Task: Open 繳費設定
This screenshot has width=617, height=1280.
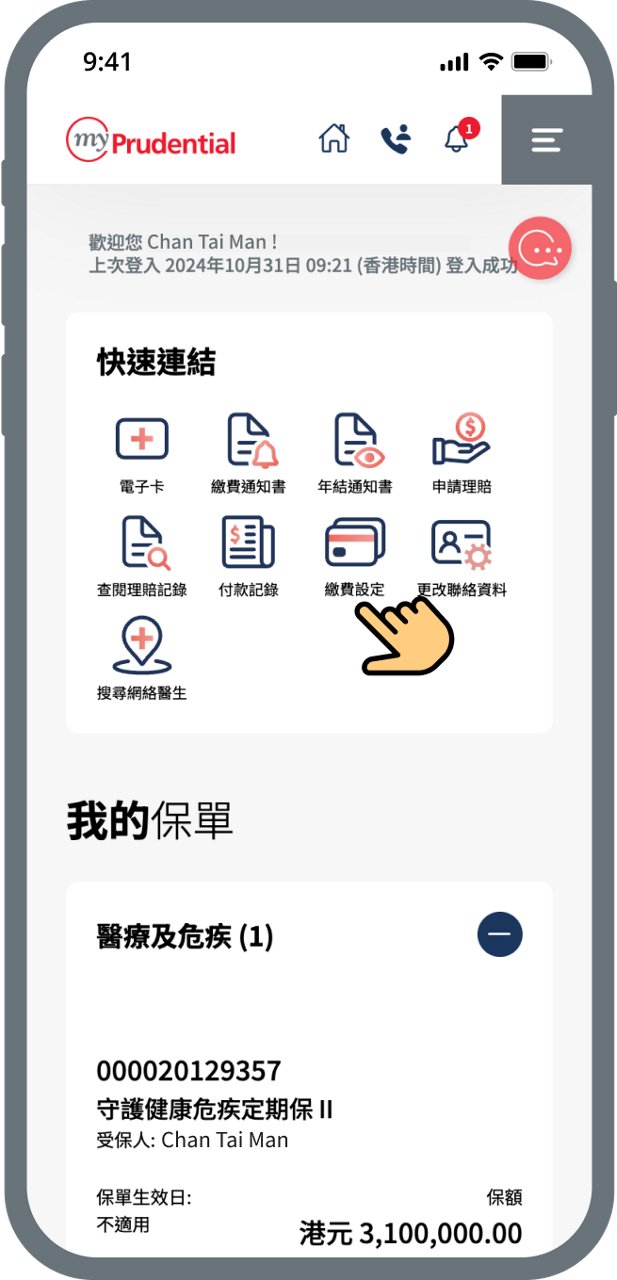Action: tap(355, 556)
